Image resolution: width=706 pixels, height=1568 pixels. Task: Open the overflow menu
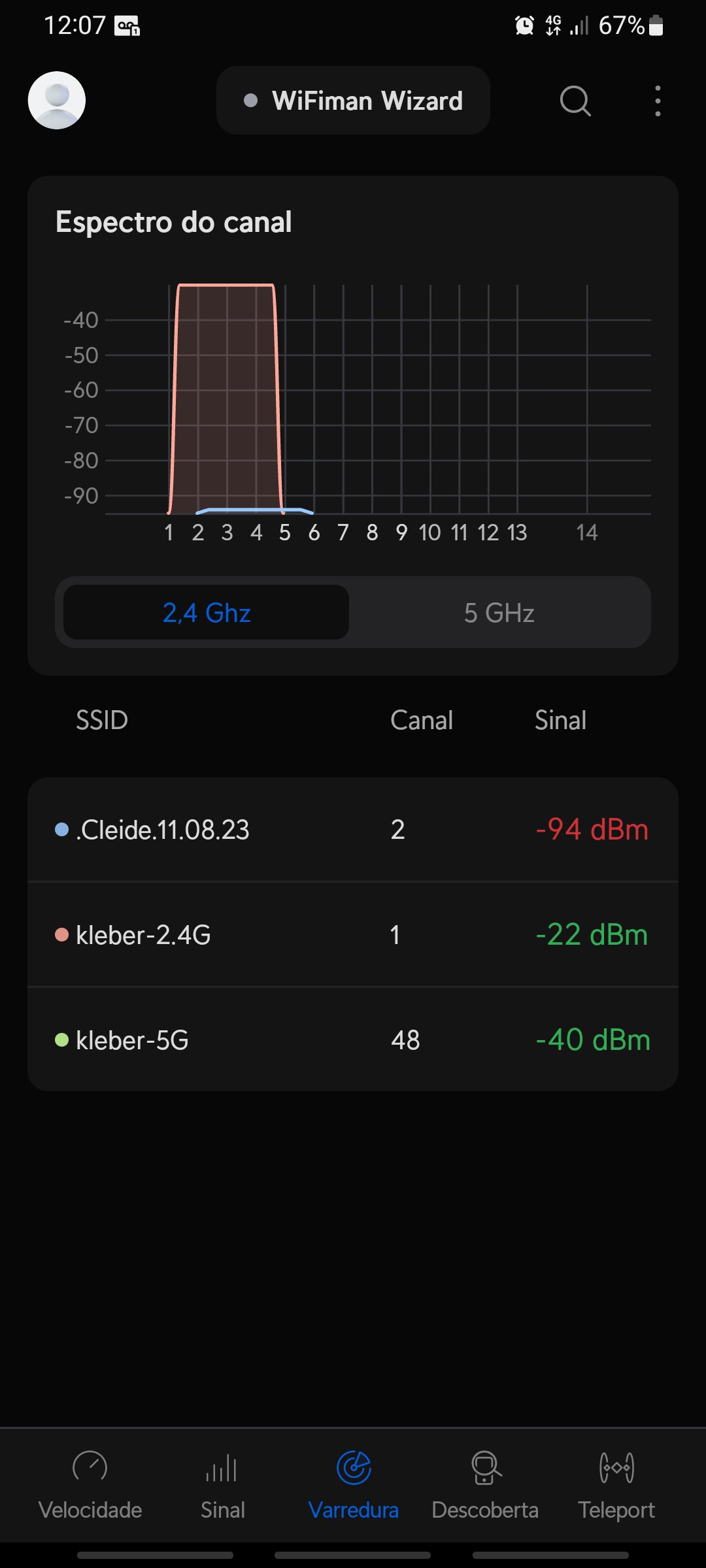[x=658, y=101]
